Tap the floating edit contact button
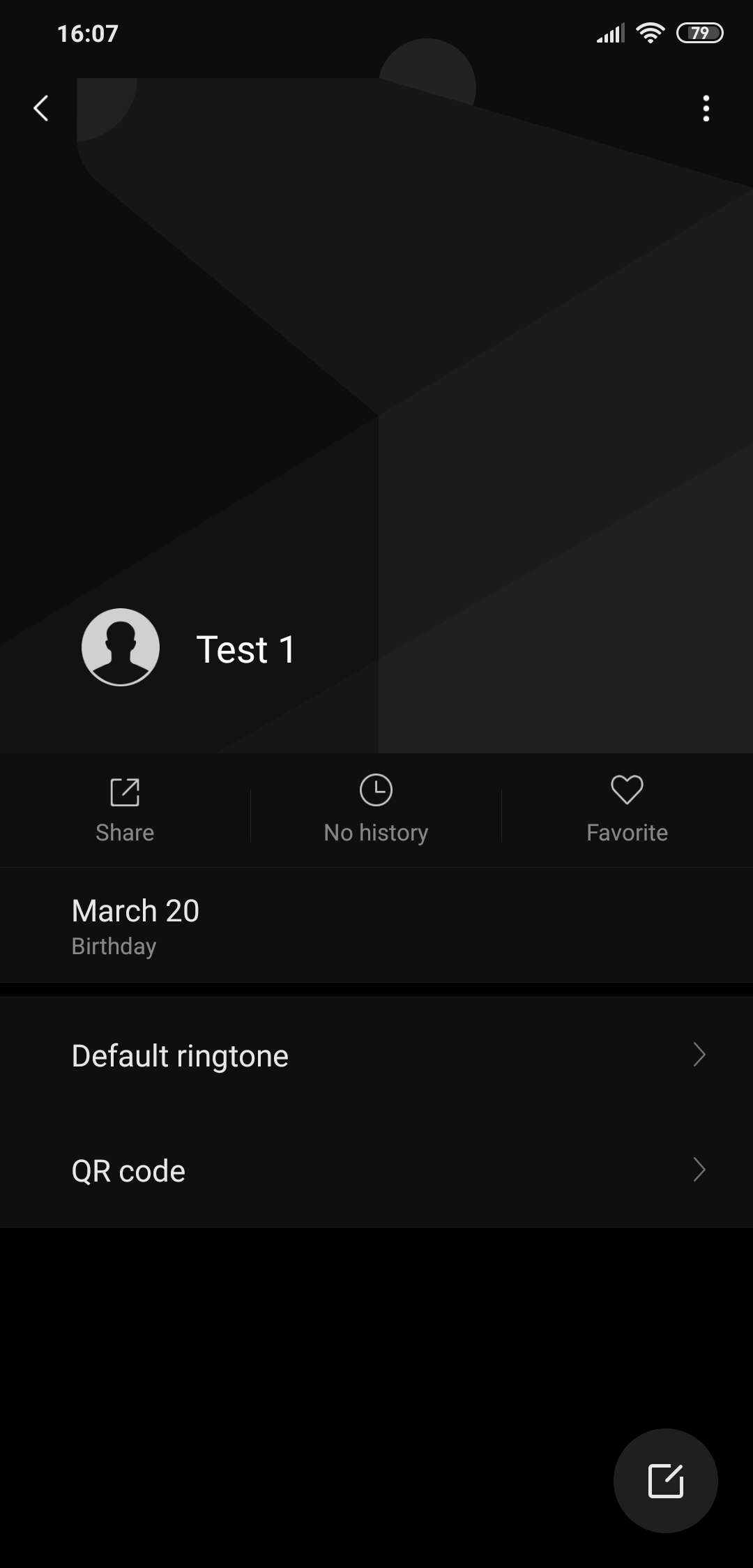Viewport: 753px width, 1568px height. (x=665, y=1480)
